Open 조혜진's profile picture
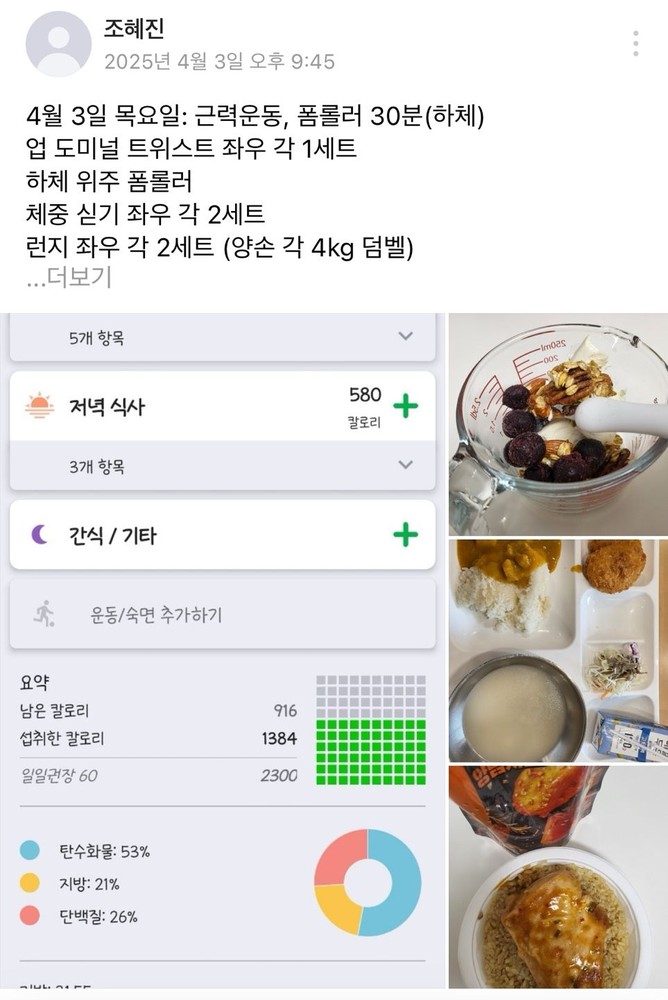The height and width of the screenshot is (1000, 668). pyautogui.click(x=58, y=44)
